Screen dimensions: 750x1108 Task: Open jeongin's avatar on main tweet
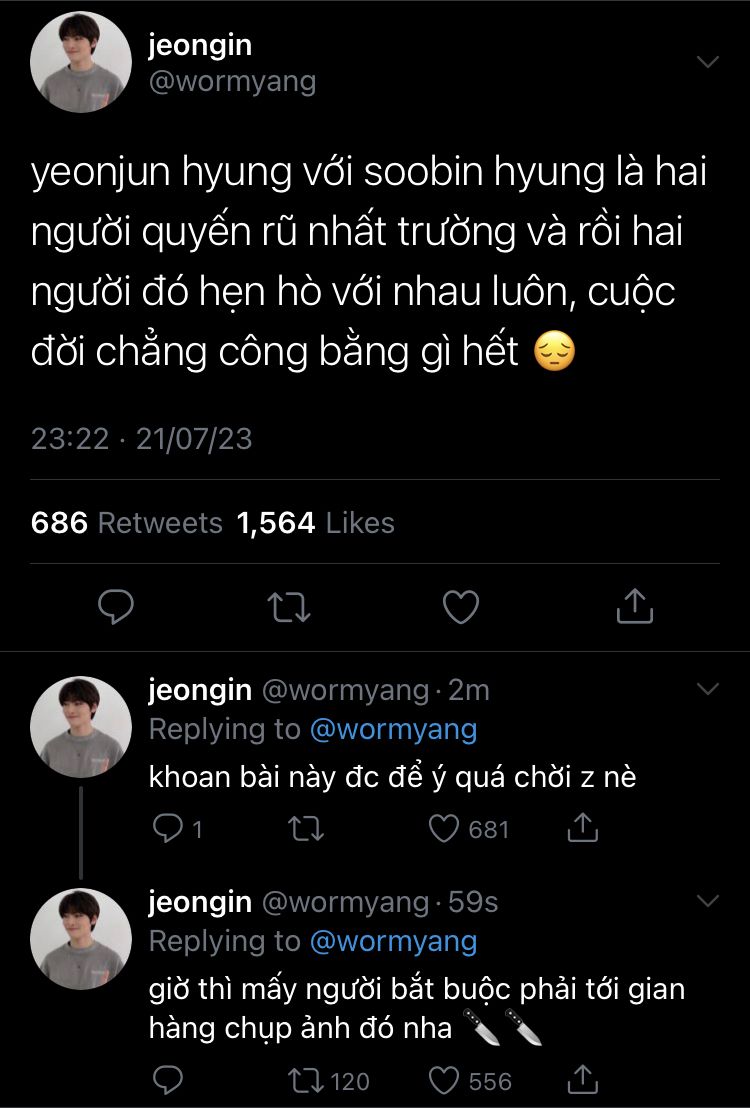click(80, 62)
